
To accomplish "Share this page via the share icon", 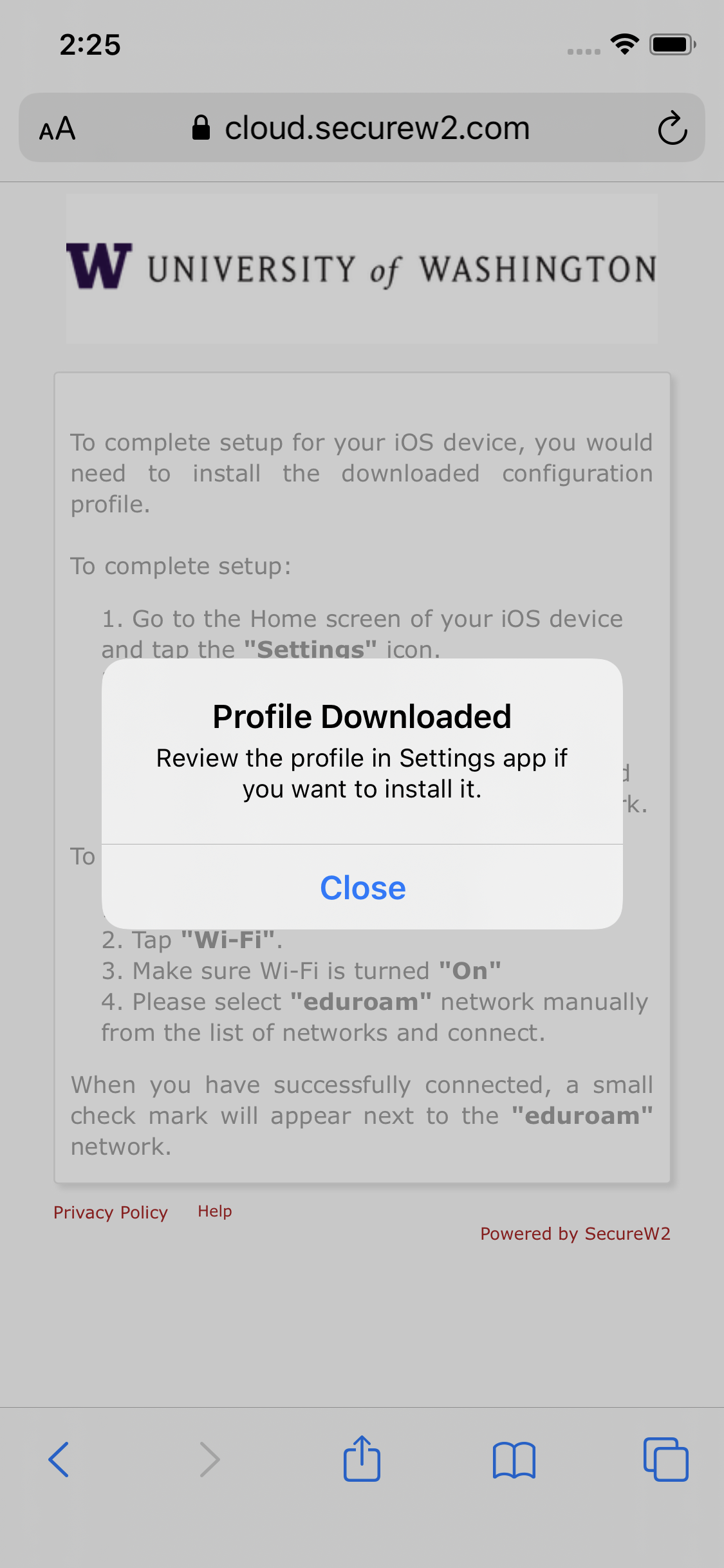I will 362,1458.
